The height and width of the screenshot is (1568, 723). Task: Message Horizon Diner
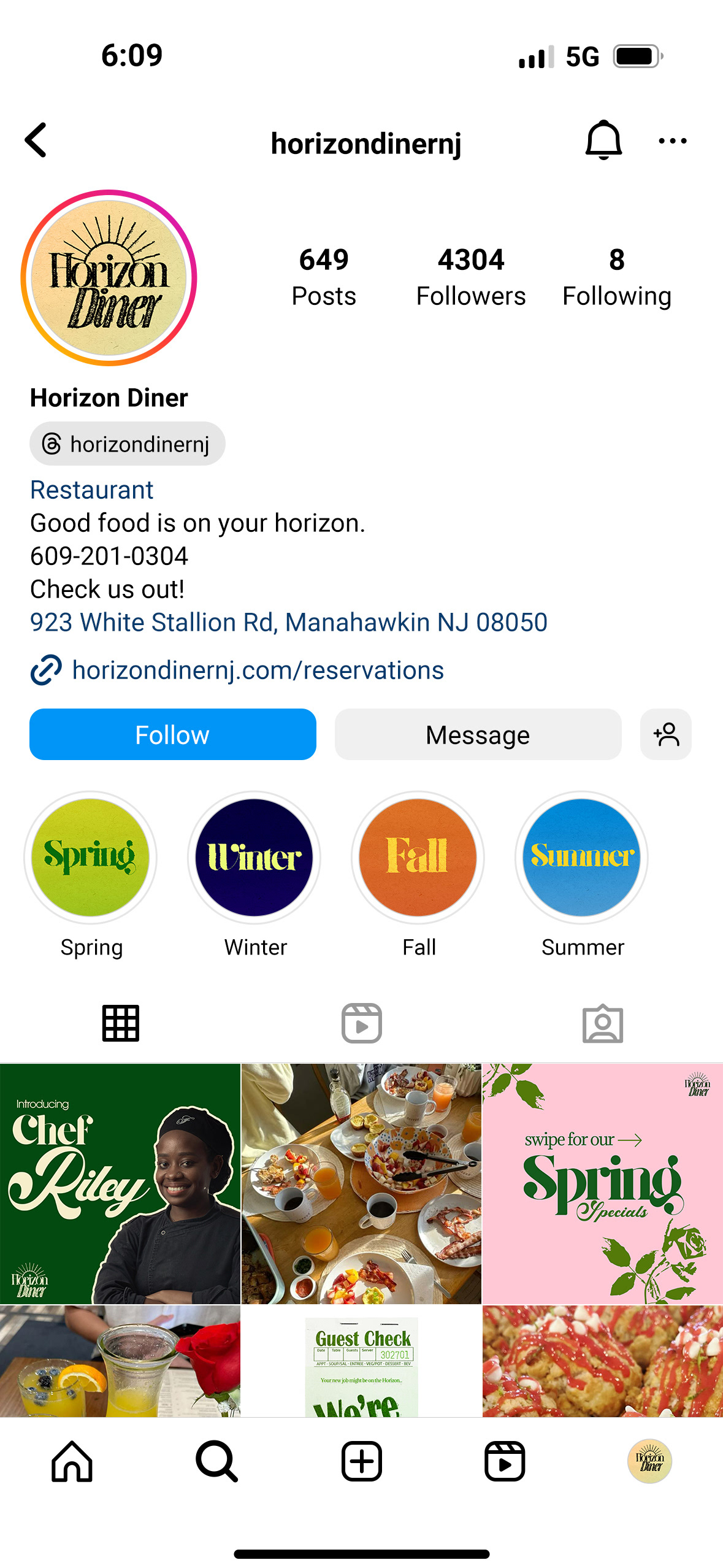pos(478,734)
